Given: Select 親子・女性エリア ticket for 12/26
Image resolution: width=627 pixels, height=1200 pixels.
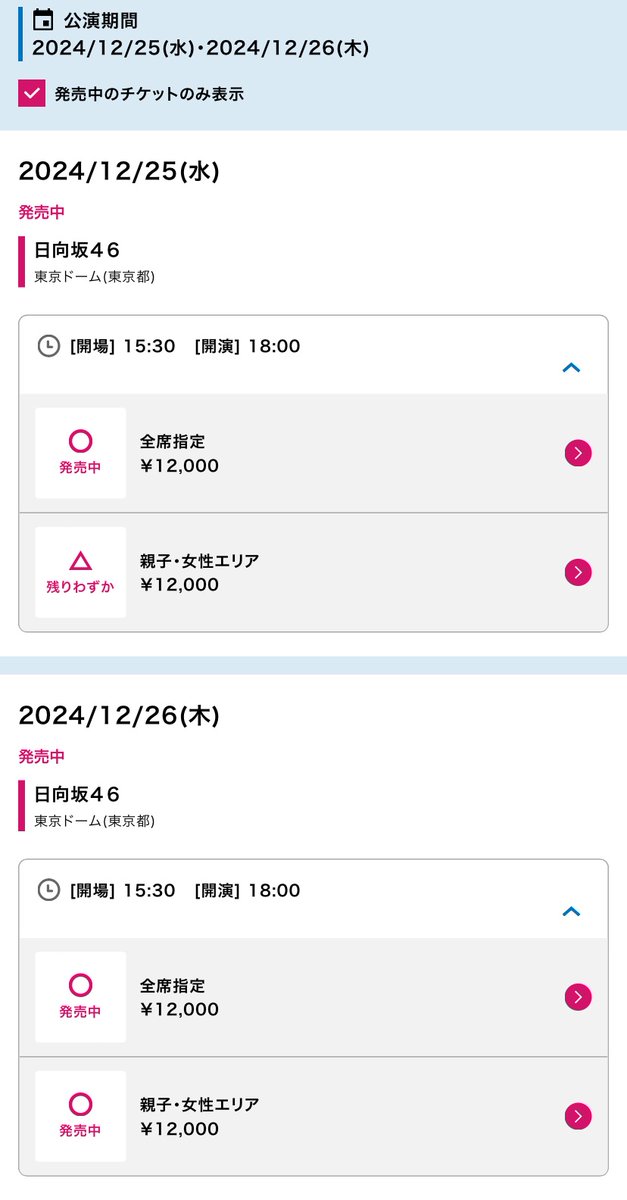Looking at the screenshot, I should coord(313,1116).
